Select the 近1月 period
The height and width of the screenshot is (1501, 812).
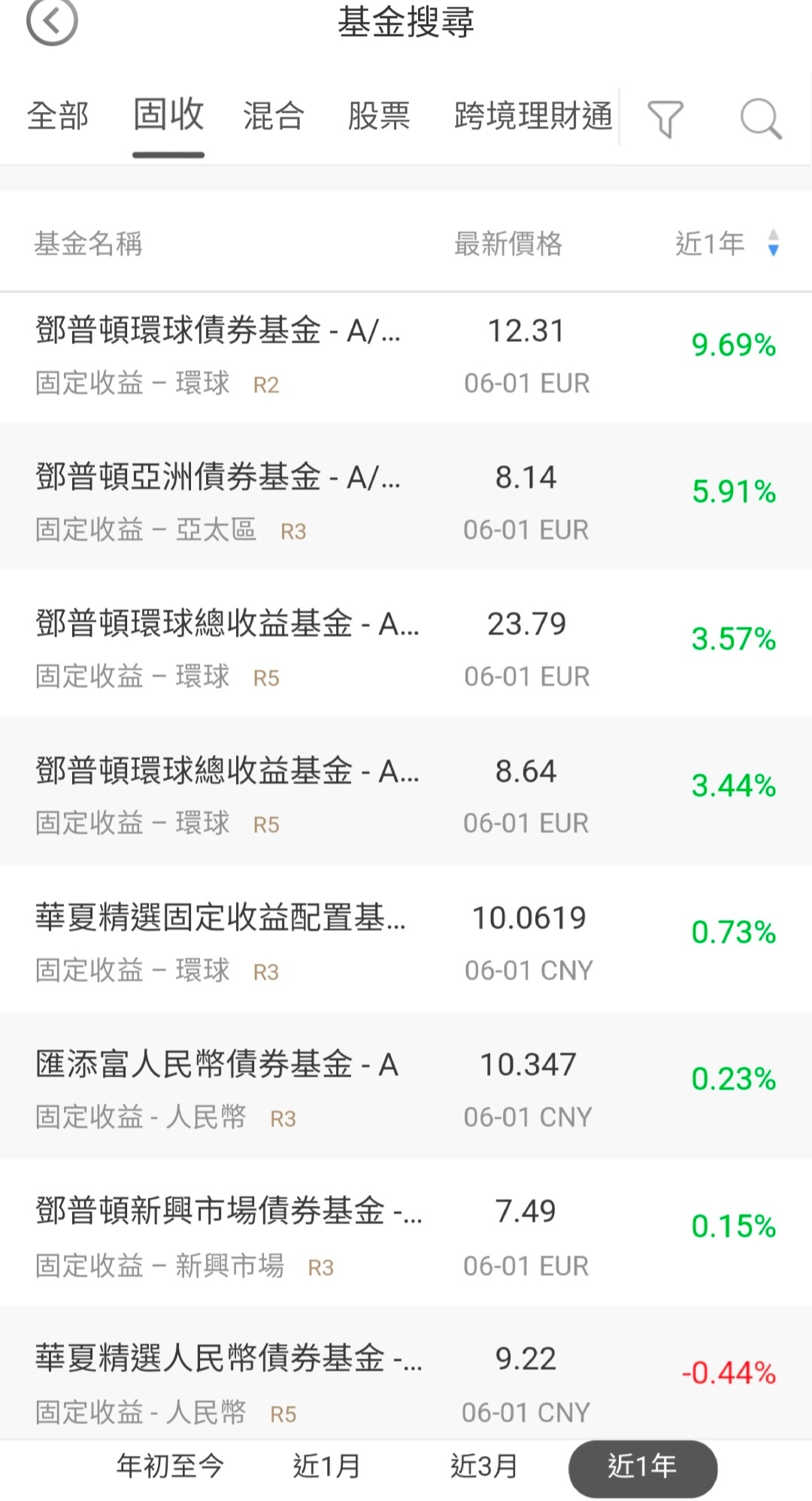pyautogui.click(x=326, y=1466)
